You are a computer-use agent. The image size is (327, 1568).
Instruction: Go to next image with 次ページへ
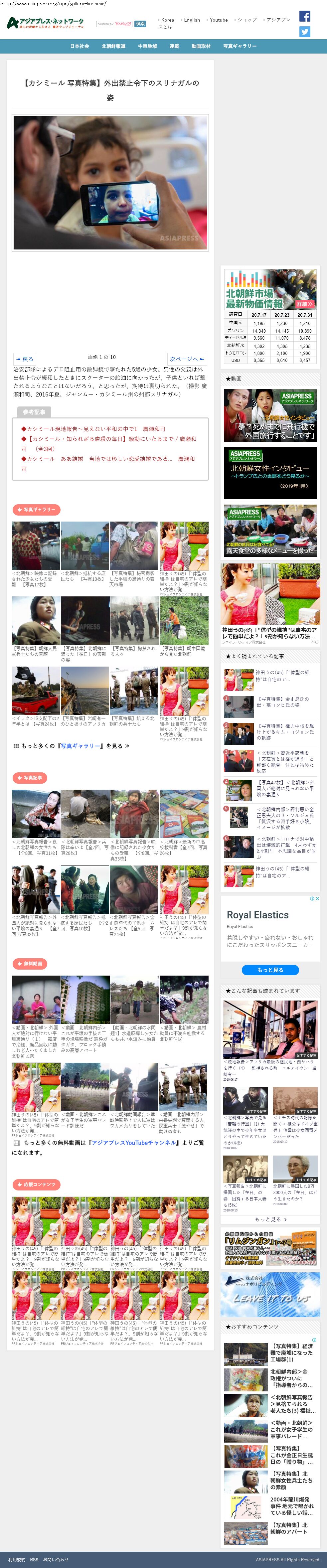click(x=186, y=359)
